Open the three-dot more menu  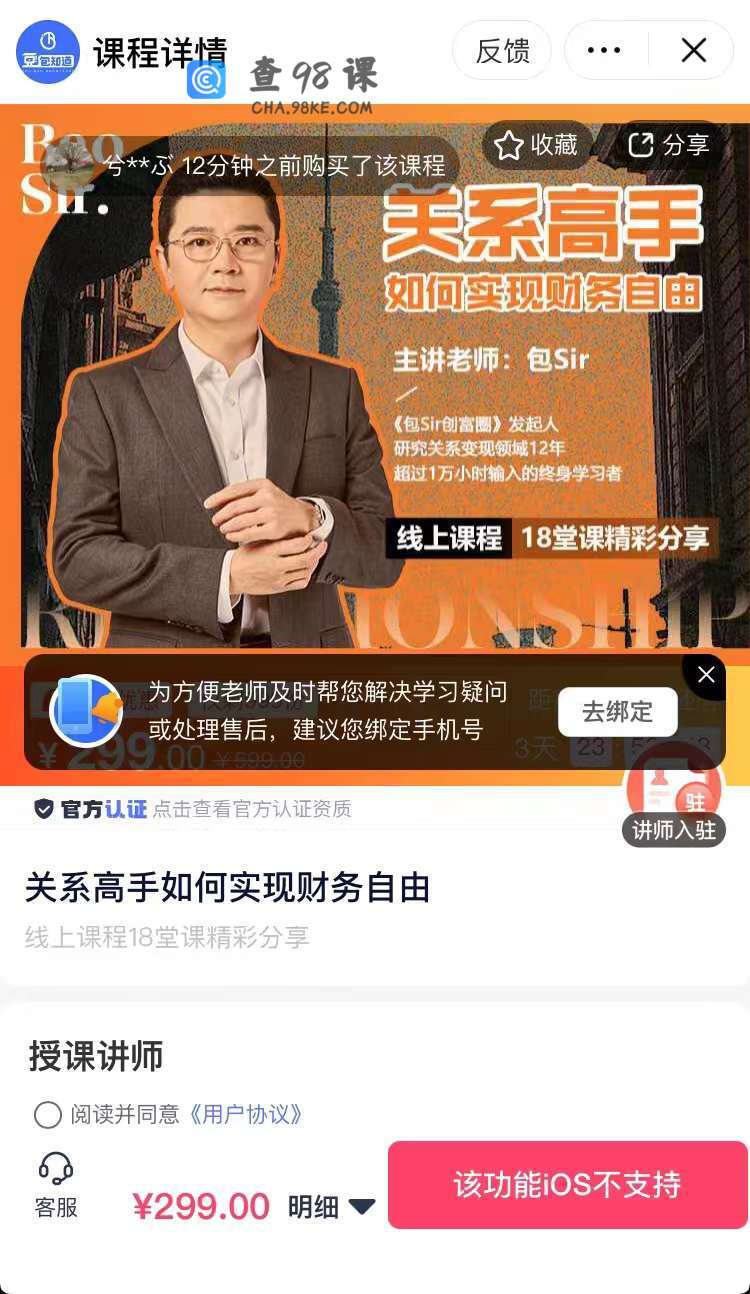tap(604, 51)
